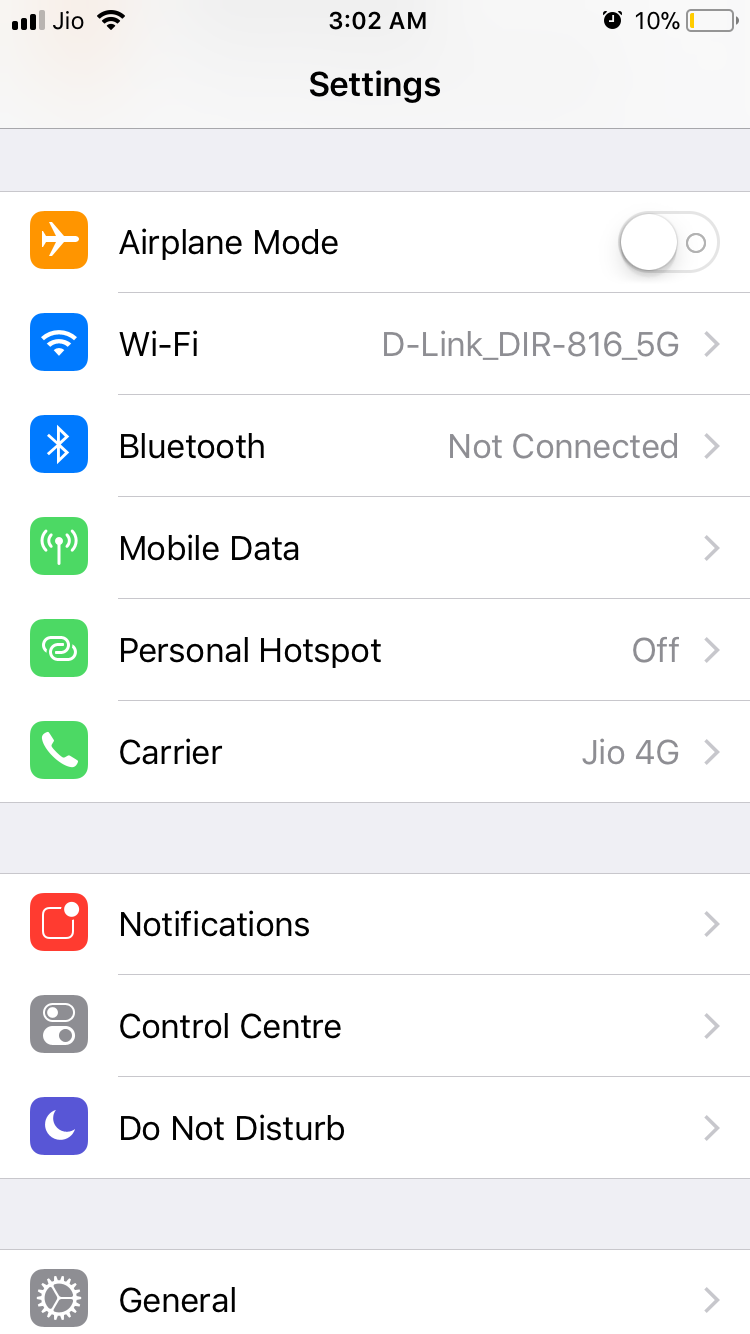The height and width of the screenshot is (1334, 750).
Task: Open Wi-Fi settings
Action: click(375, 345)
